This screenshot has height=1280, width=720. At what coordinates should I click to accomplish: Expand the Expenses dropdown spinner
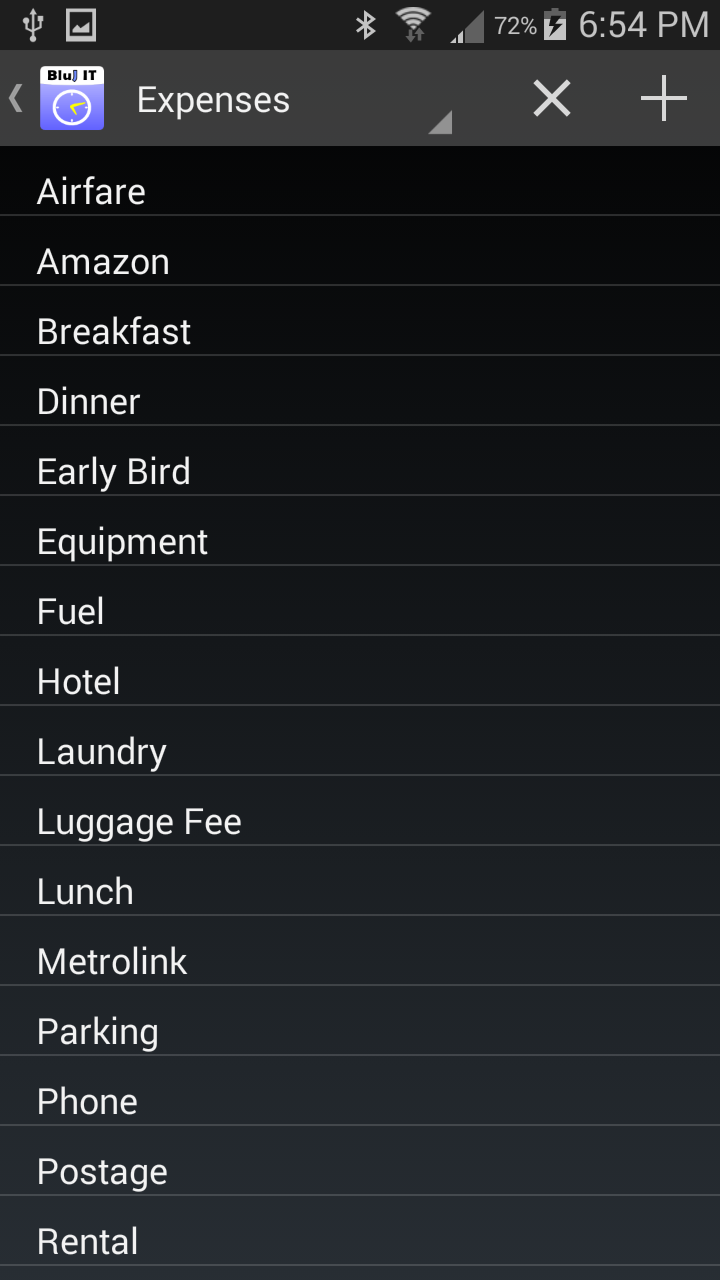point(290,100)
